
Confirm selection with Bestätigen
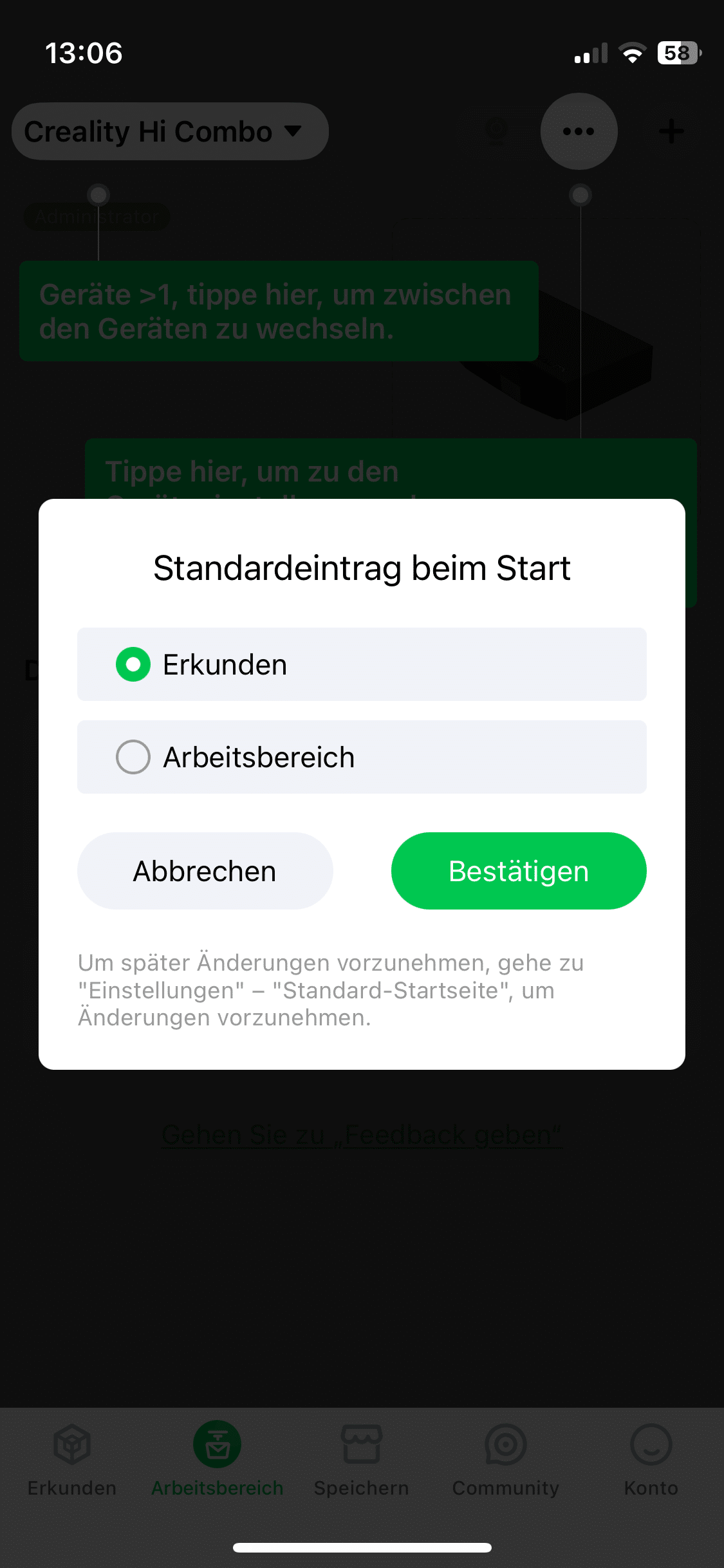(x=519, y=871)
